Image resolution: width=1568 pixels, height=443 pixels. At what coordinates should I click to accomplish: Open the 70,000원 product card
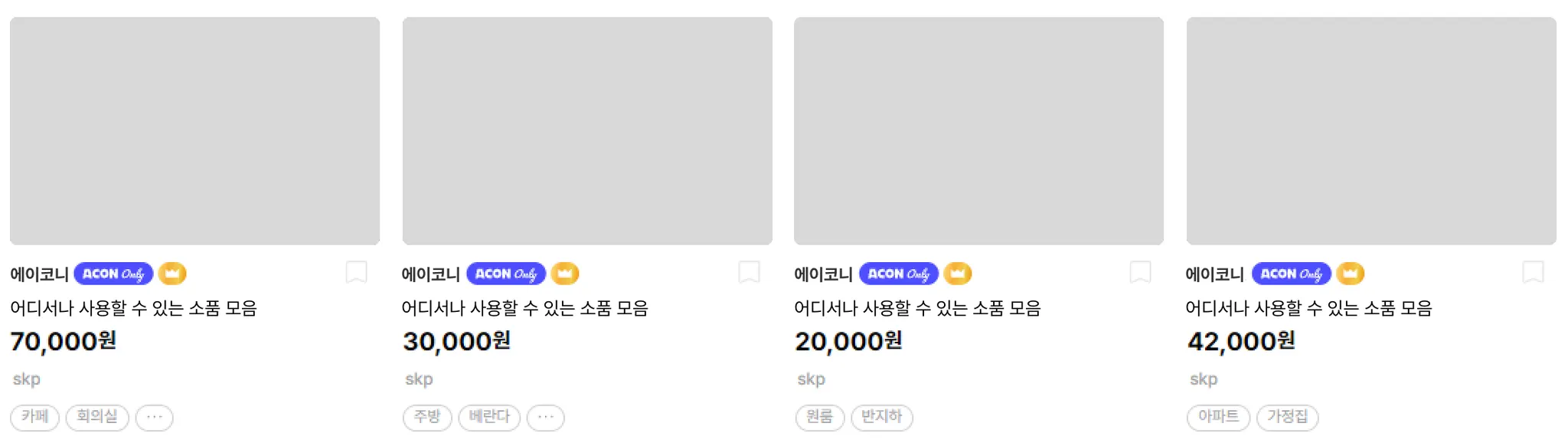click(x=194, y=131)
